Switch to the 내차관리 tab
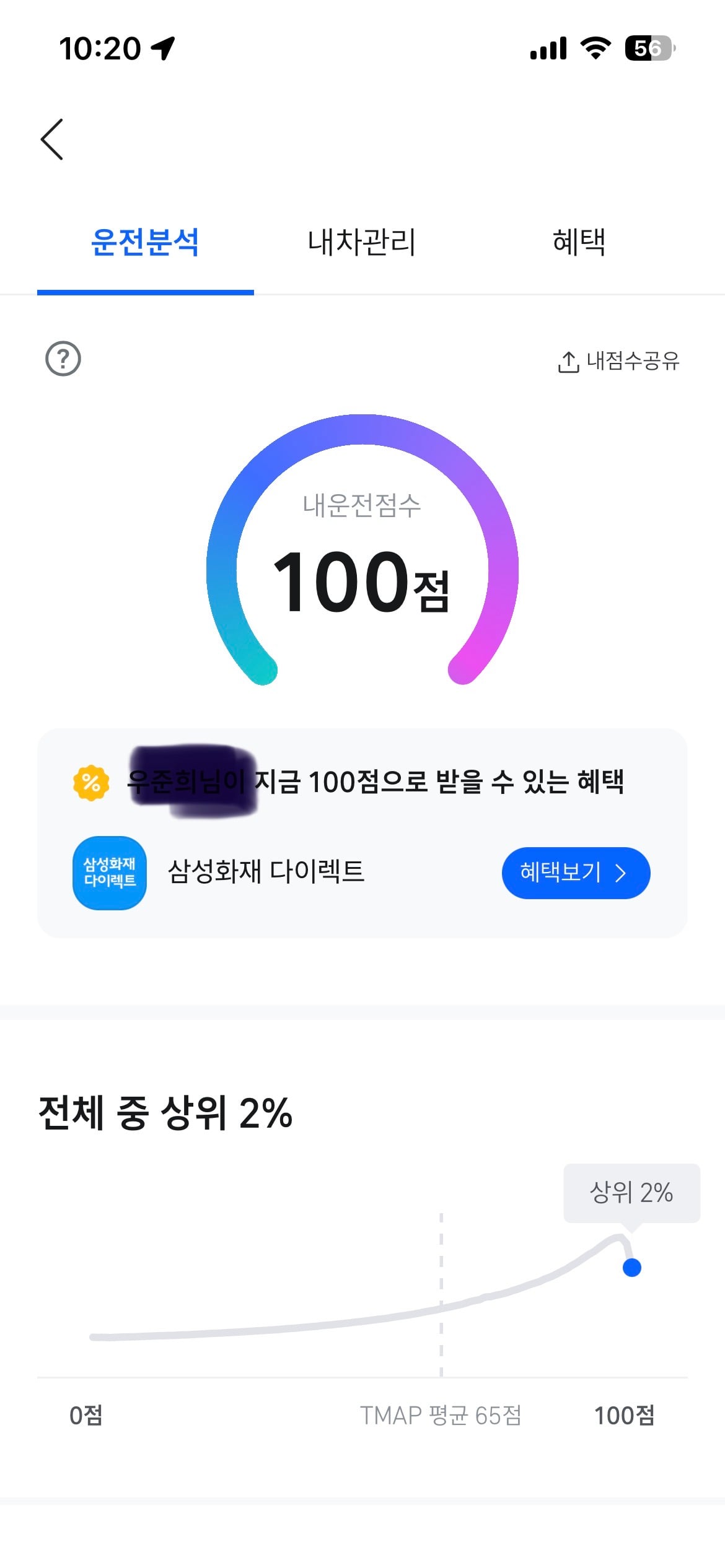The image size is (725, 1568). pyautogui.click(x=362, y=242)
